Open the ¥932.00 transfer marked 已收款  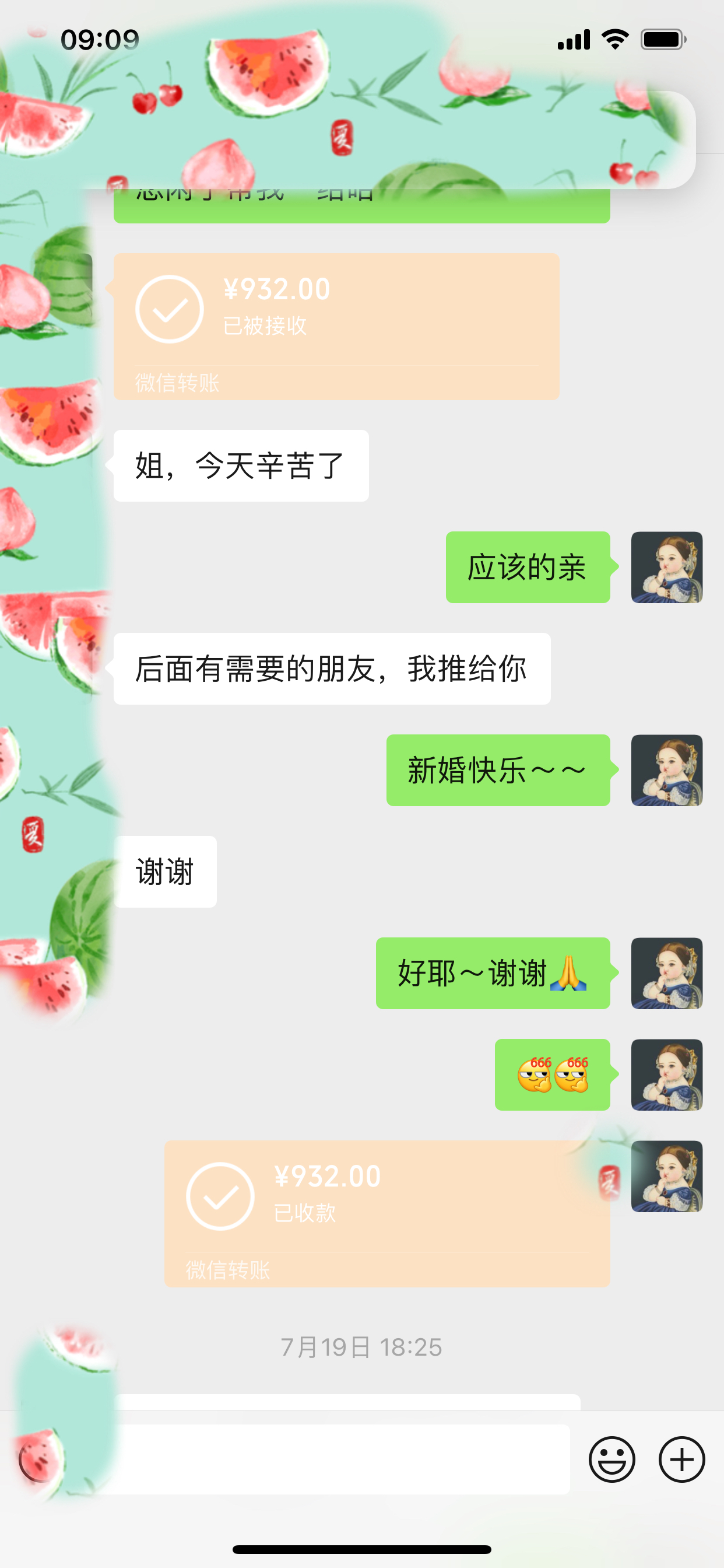coord(387,1214)
